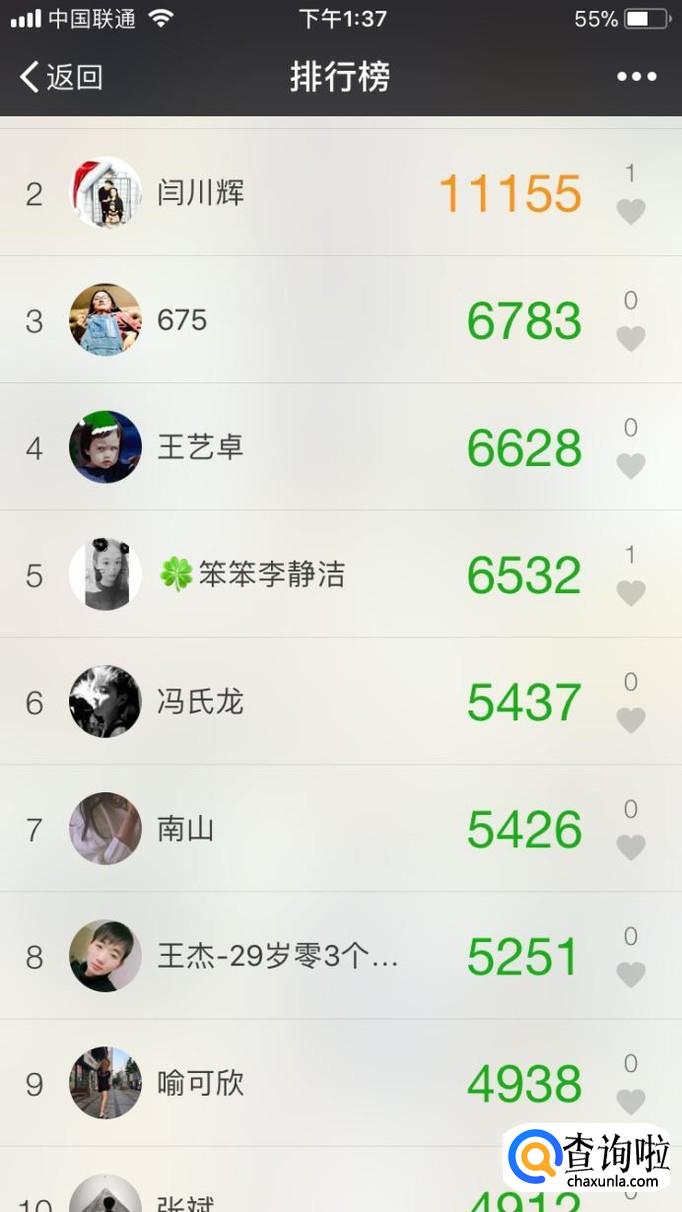Like 喻可欣's step count
Screen dimensions: 682x1212
point(630,1101)
